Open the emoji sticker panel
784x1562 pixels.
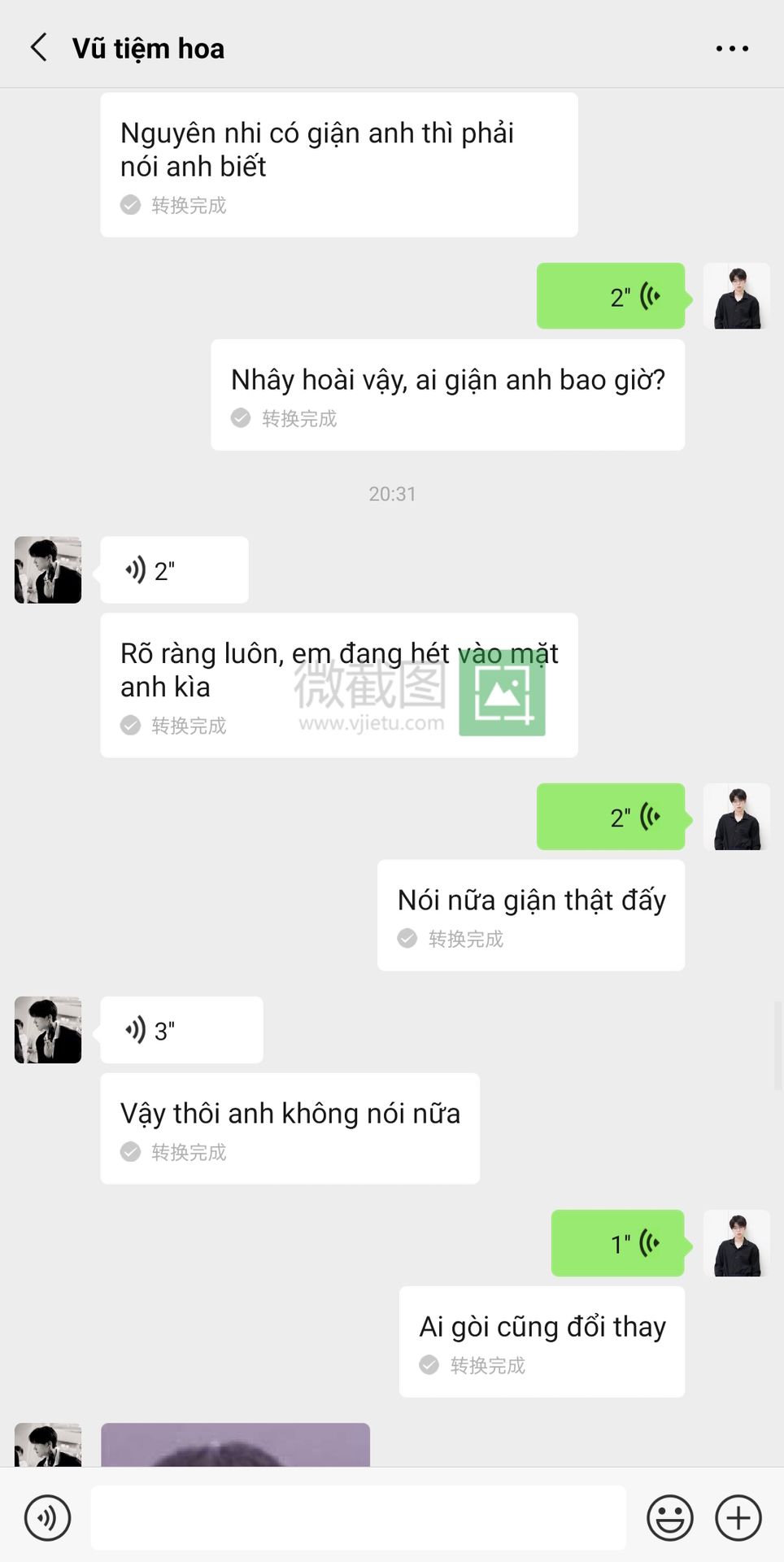[670, 1517]
